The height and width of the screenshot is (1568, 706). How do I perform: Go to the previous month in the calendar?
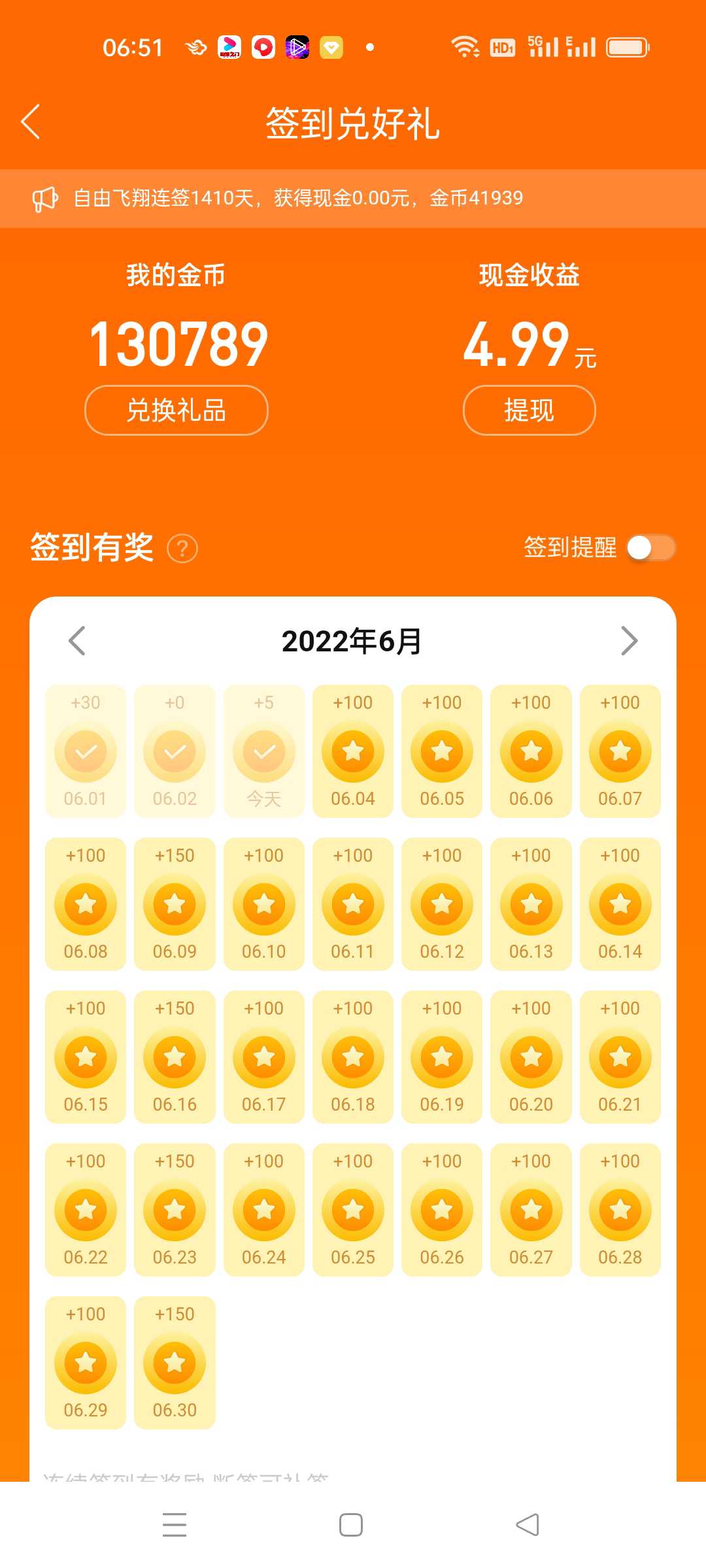77,641
